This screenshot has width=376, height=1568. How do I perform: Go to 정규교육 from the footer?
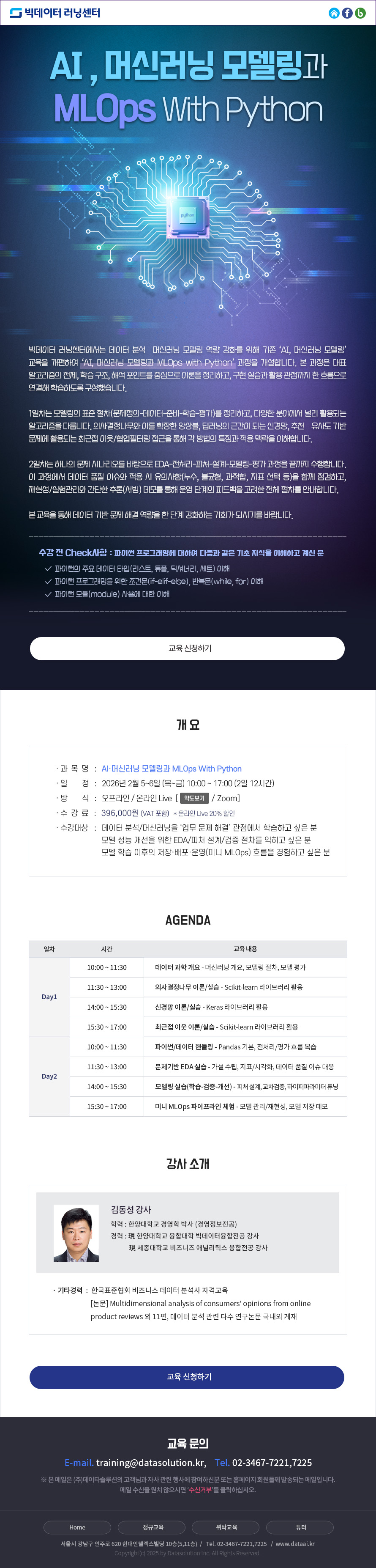tap(153, 1527)
